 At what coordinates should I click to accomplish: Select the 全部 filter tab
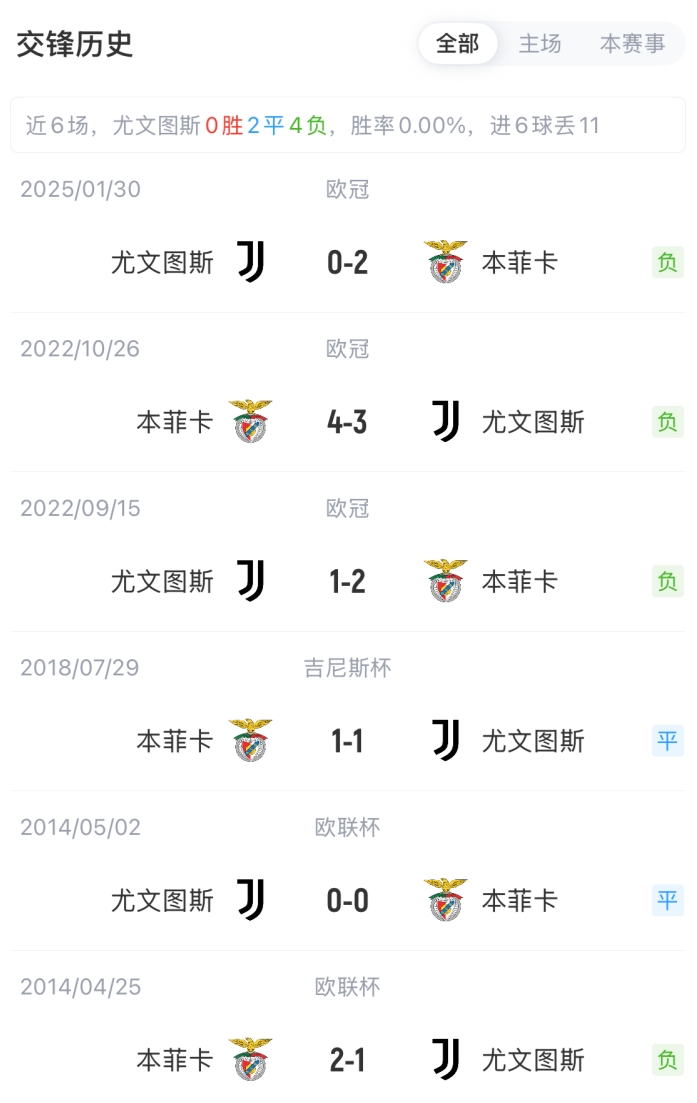click(x=458, y=44)
